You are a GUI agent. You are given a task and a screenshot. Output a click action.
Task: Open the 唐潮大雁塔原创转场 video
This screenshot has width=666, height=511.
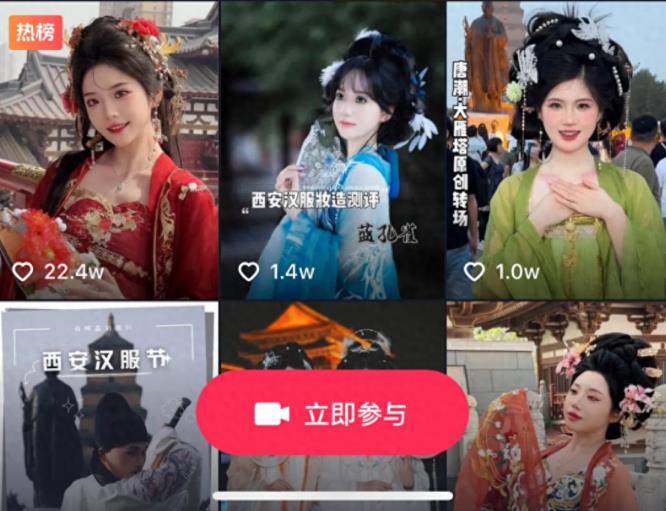pos(556,150)
